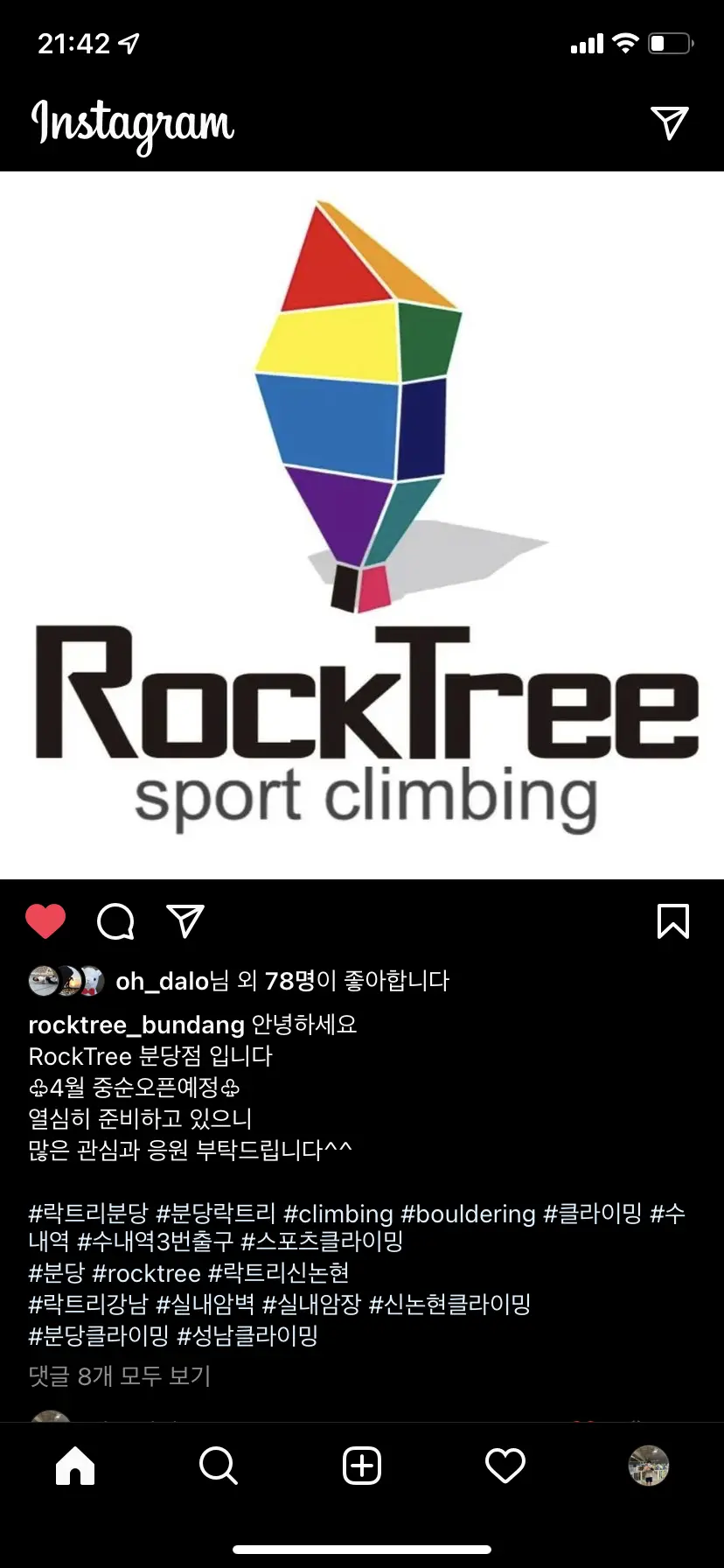Screen dimensions: 724x1568
Task: Switch to the Search tab
Action: click(218, 1465)
